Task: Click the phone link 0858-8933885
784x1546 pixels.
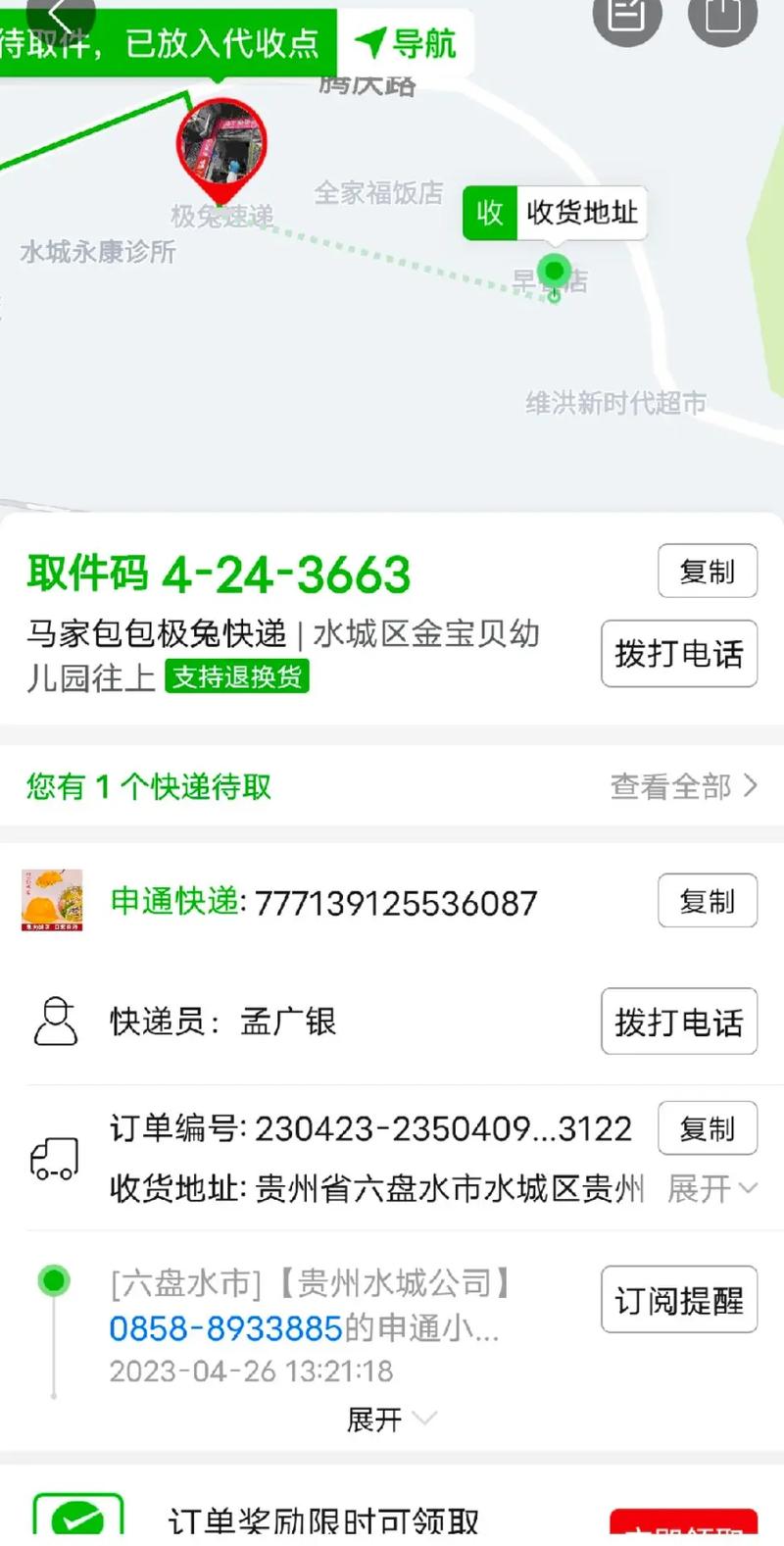Action: (223, 1327)
